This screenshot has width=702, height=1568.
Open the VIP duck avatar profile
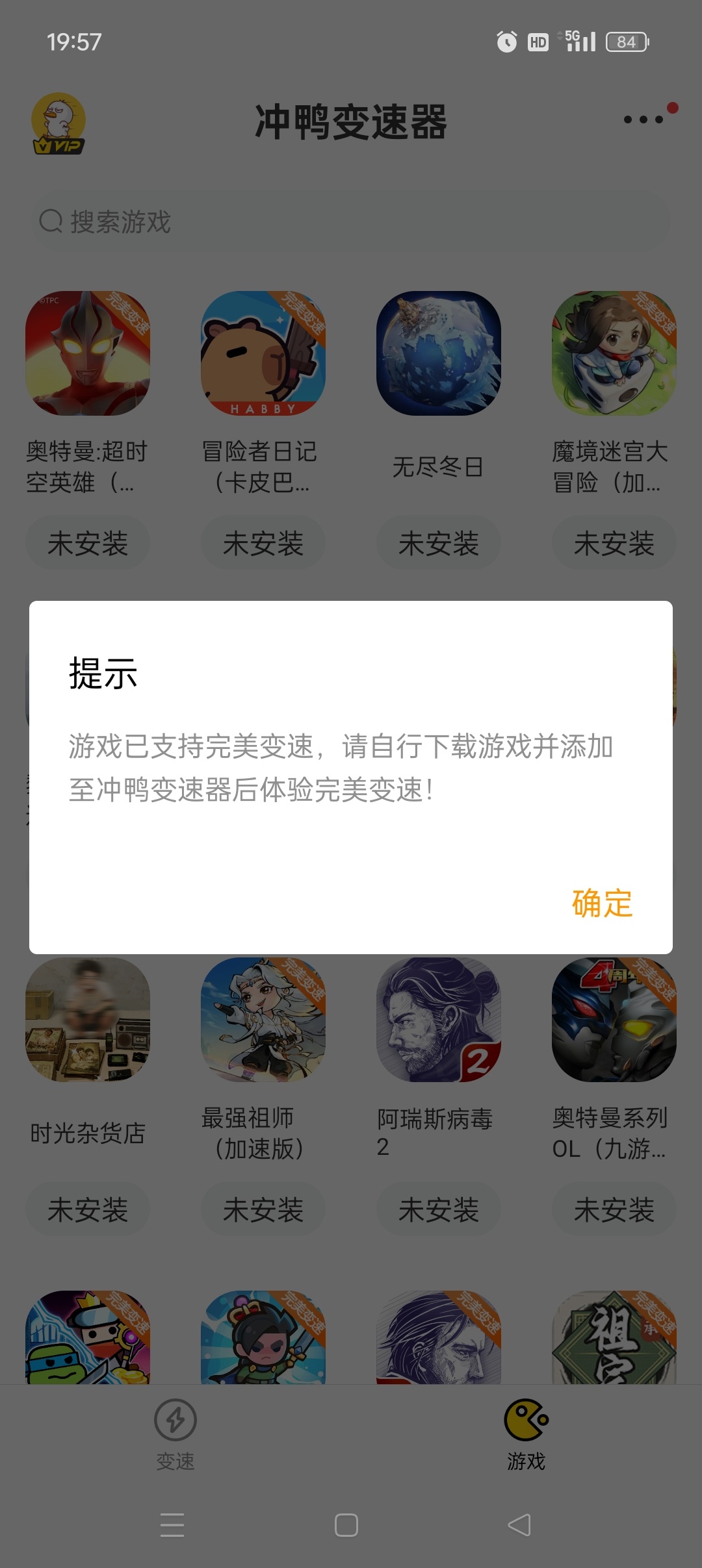[x=58, y=123]
